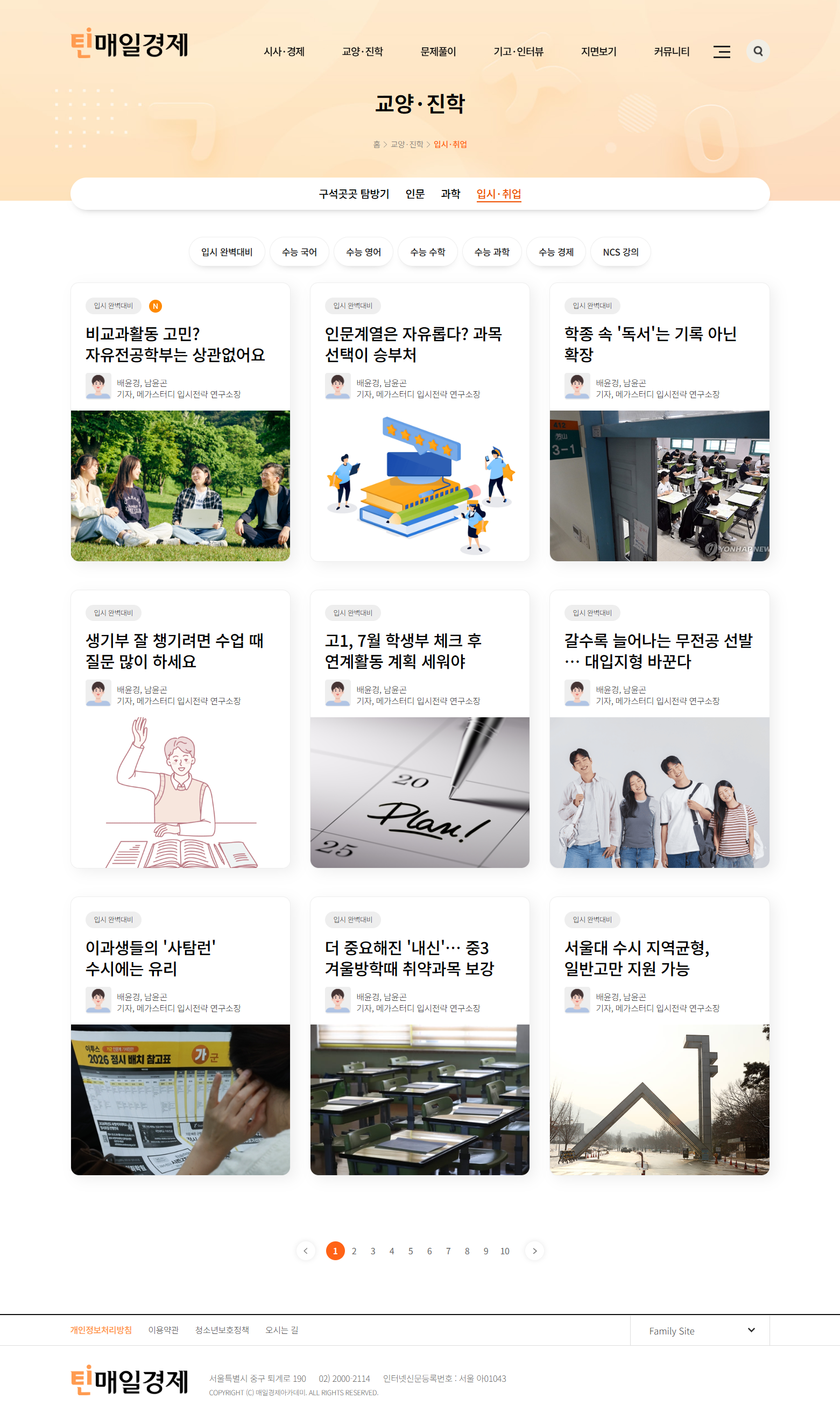Expand the Family Site dropdown
The image size is (840, 1427).
pyautogui.click(x=700, y=1331)
